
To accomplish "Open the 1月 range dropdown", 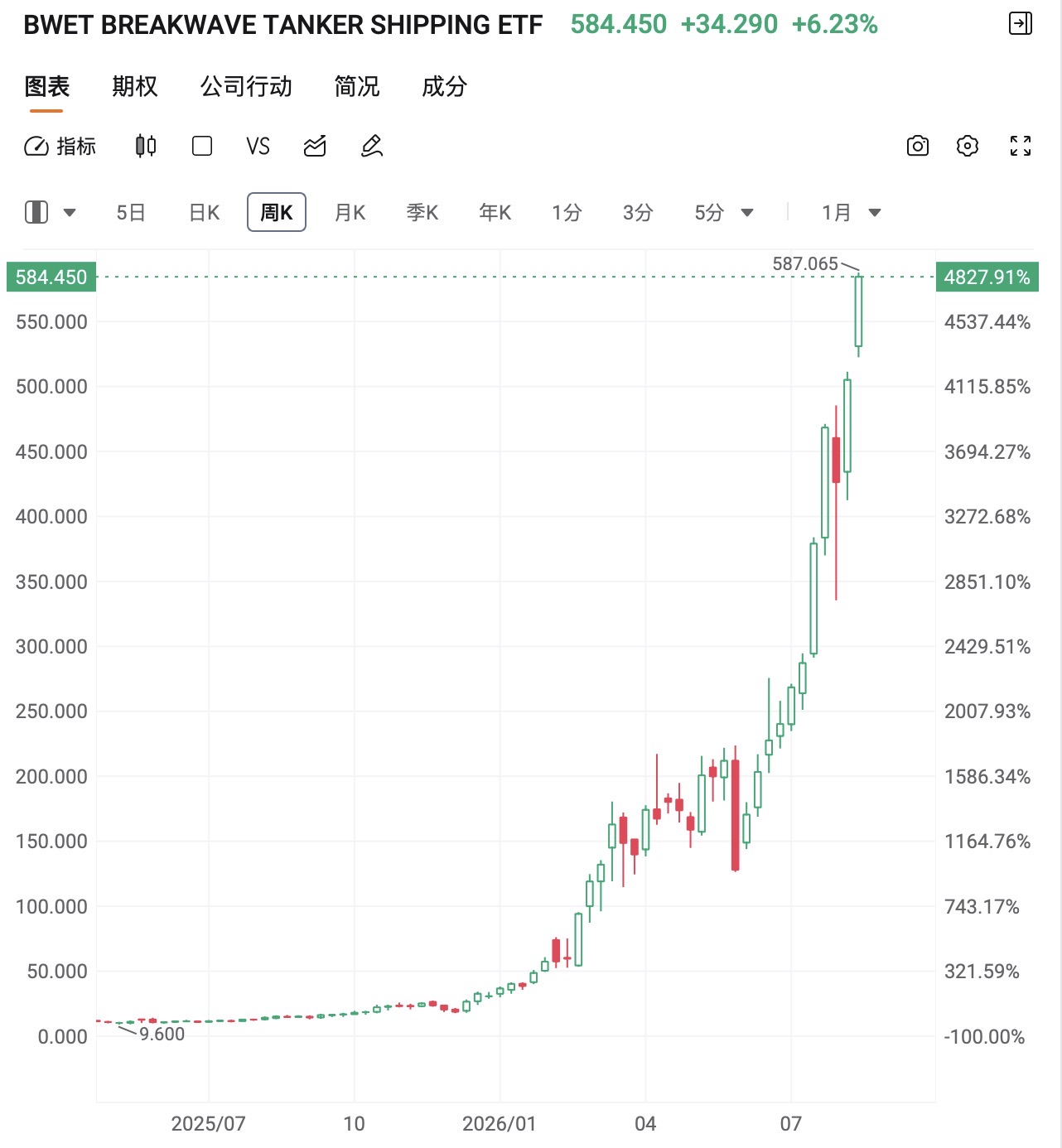I will (x=851, y=213).
